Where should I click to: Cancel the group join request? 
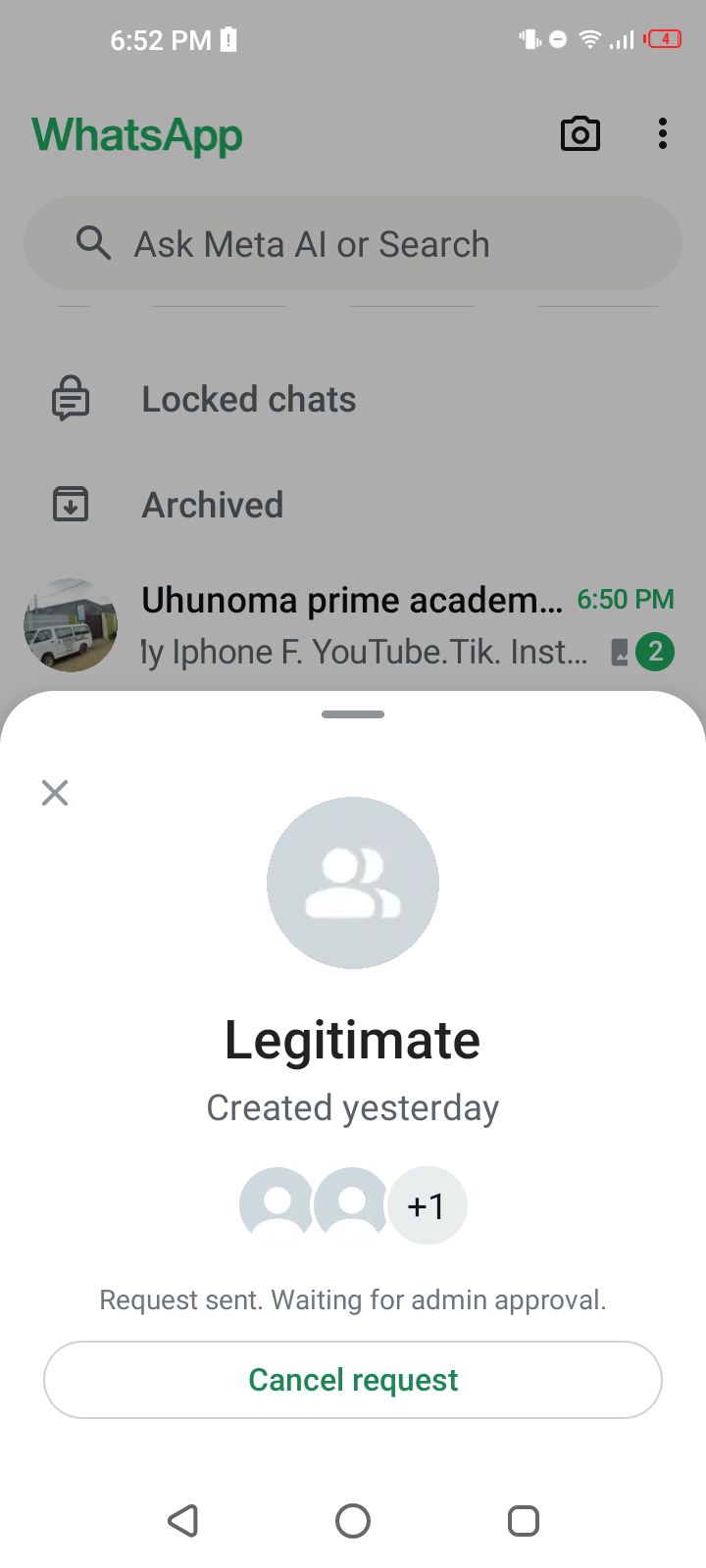pyautogui.click(x=353, y=1380)
